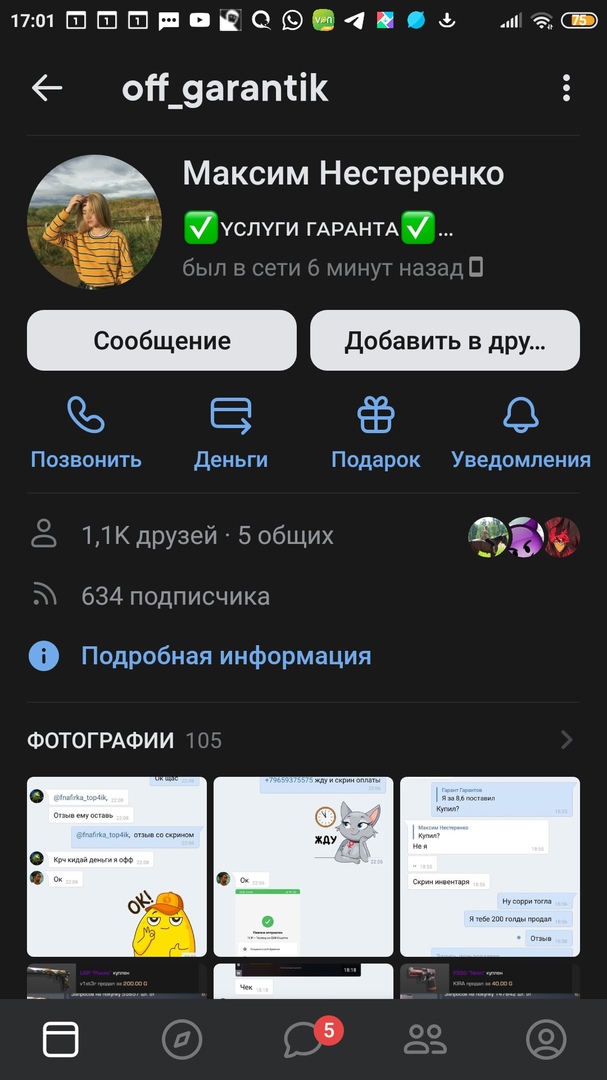This screenshot has height=1080, width=607.
Task: Expand the ФОТОГРАФИИ section chevron
Action: click(567, 740)
